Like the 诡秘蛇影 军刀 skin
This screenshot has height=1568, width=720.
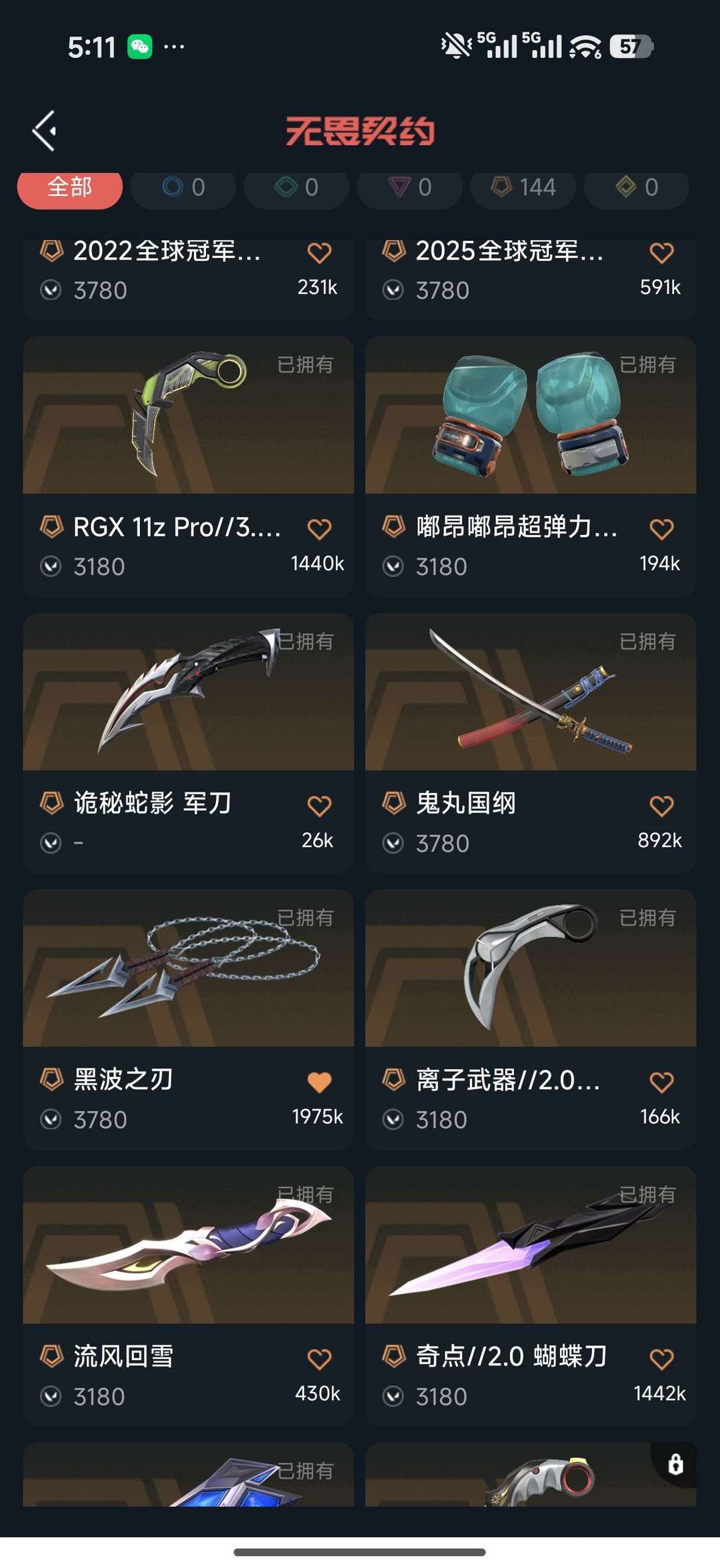pos(319,806)
